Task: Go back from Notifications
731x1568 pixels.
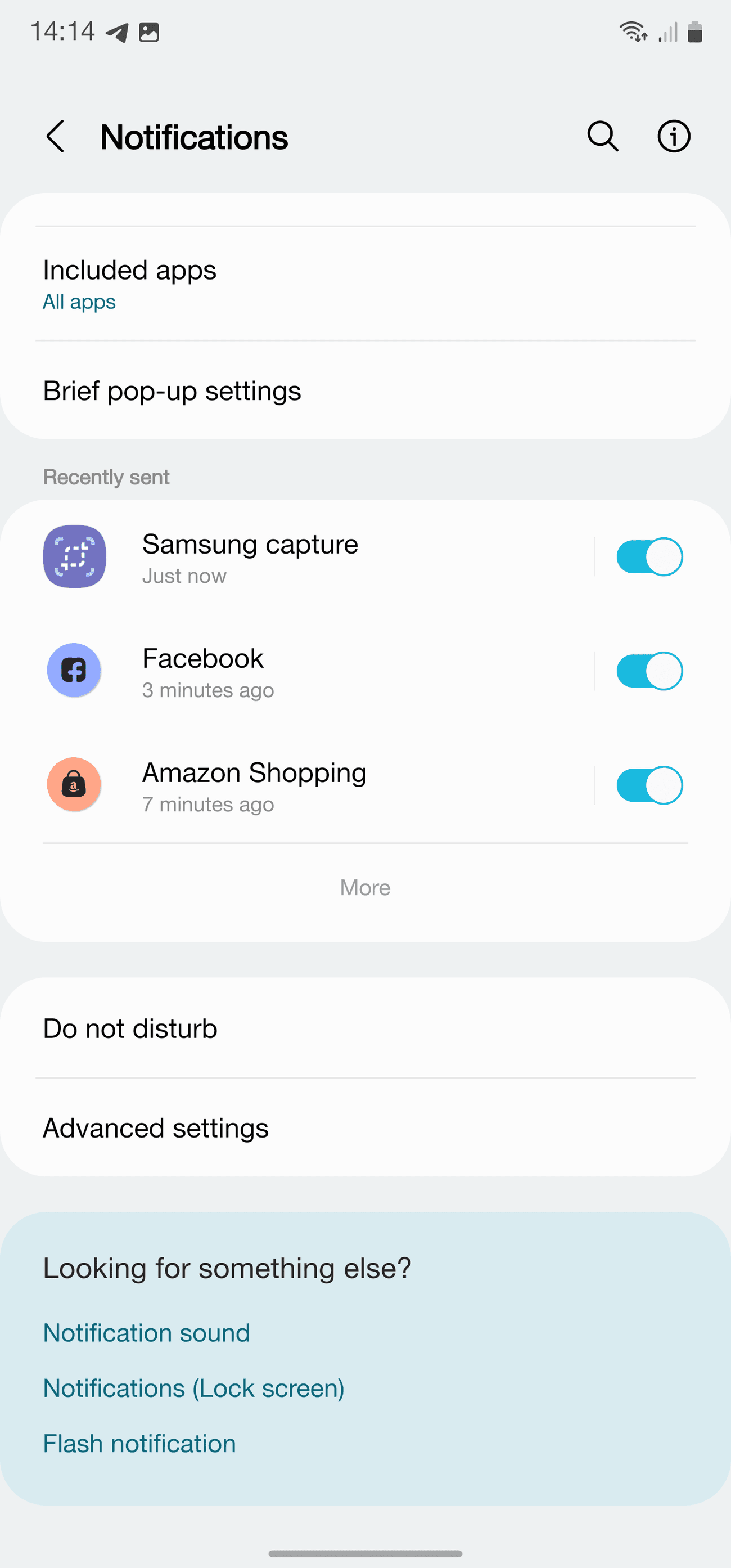Action: point(55,136)
